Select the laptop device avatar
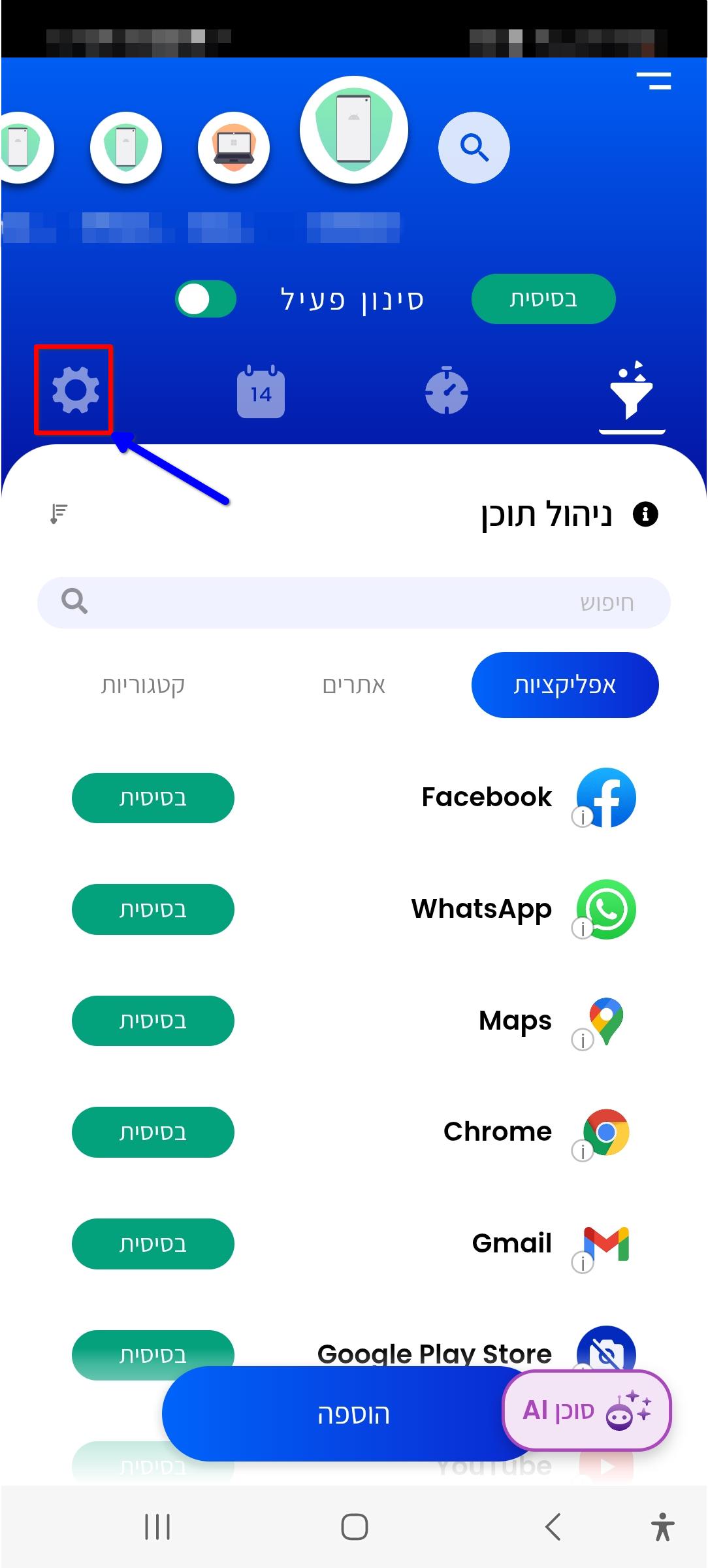Screen dimensions: 708x1568 [234, 148]
